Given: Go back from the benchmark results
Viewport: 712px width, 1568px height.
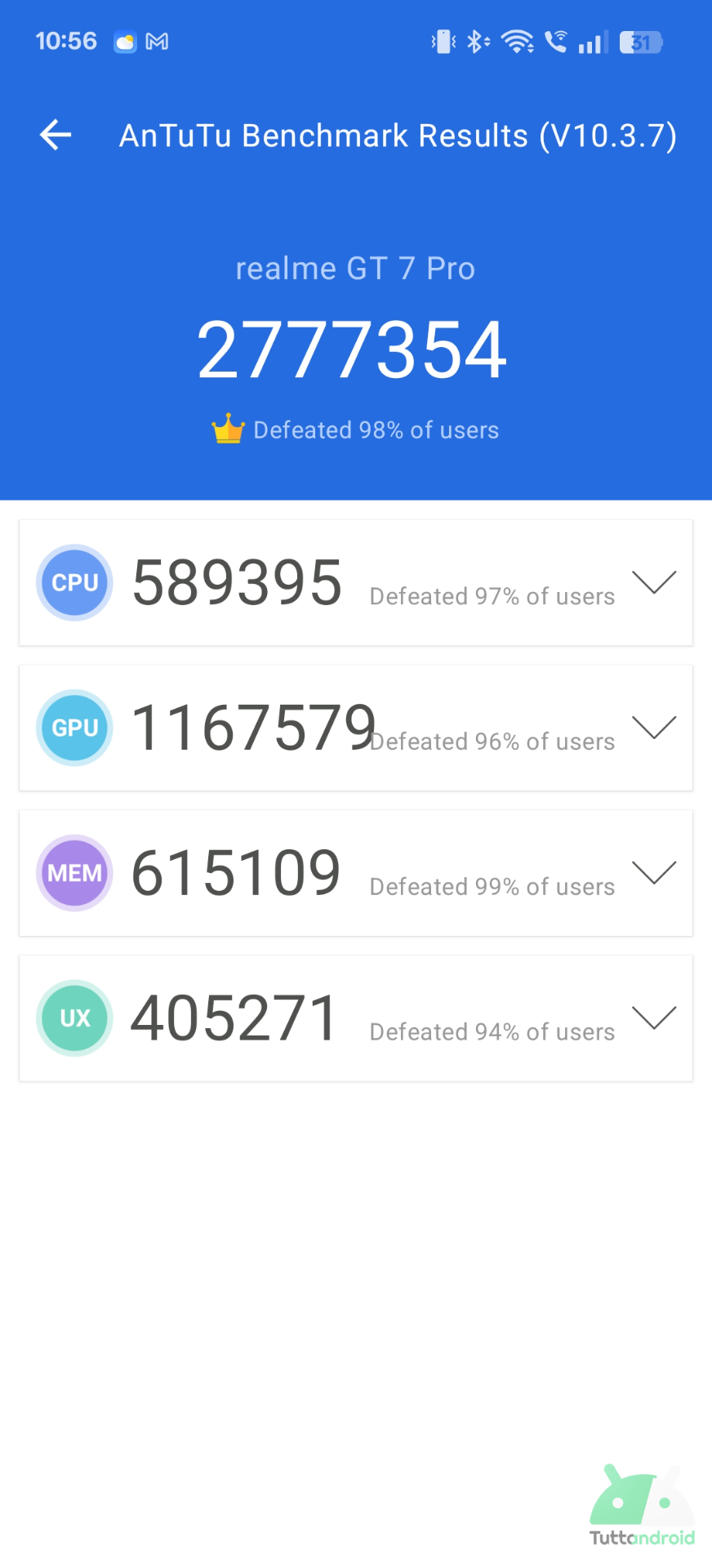Looking at the screenshot, I should pyautogui.click(x=56, y=135).
